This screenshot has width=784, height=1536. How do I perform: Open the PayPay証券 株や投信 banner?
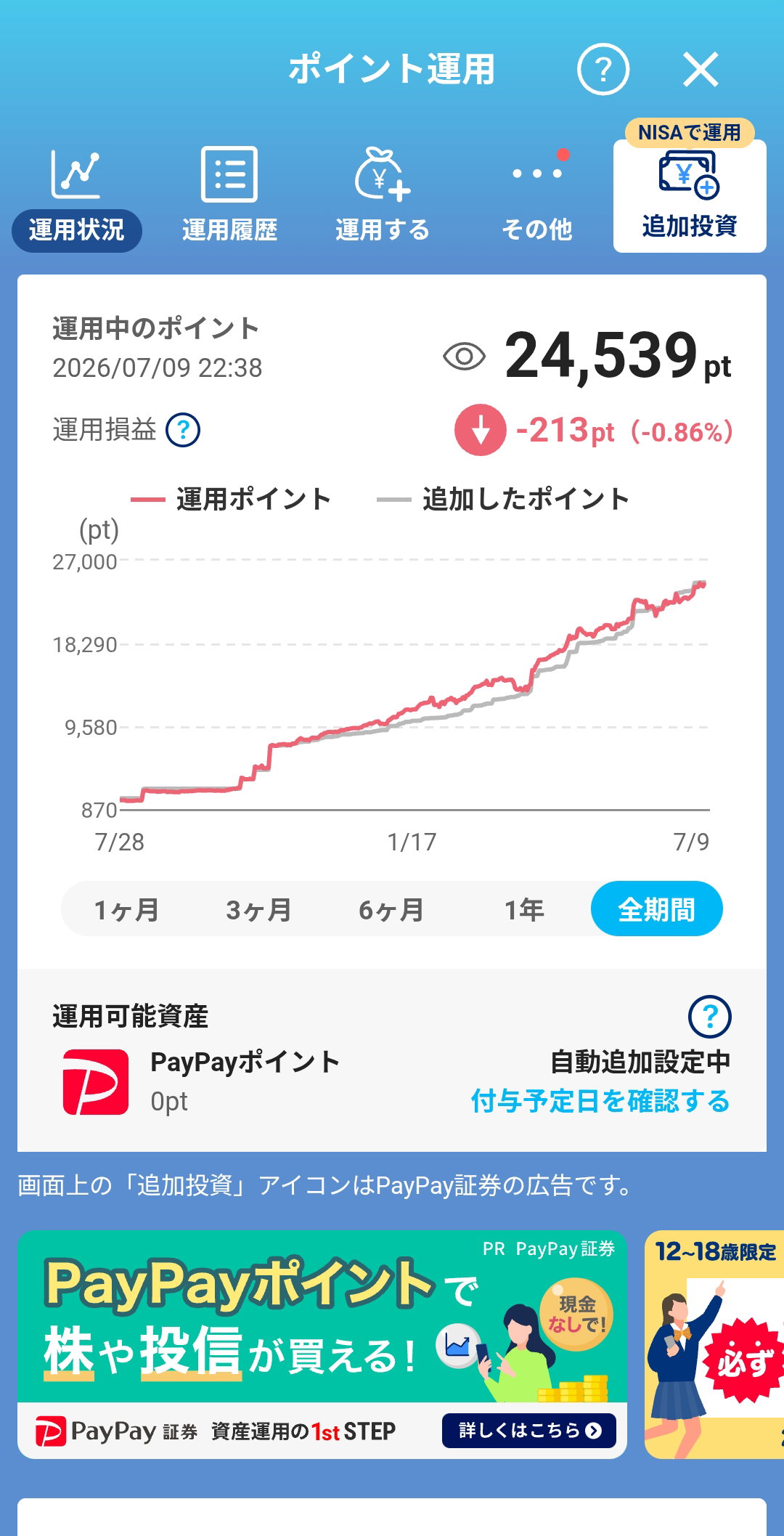[x=322, y=1344]
